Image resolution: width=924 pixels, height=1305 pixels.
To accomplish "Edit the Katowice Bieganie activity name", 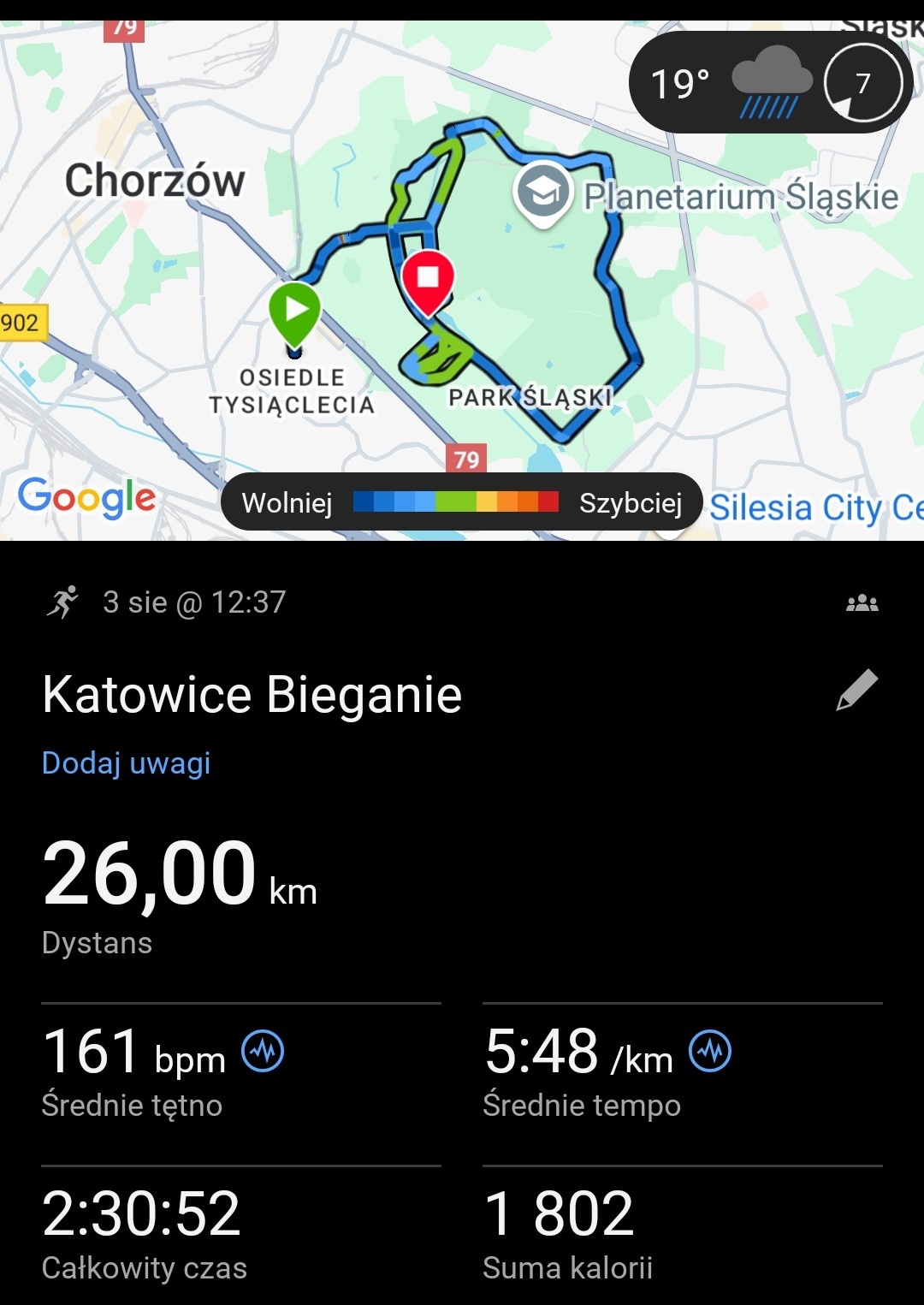I will 856,690.
